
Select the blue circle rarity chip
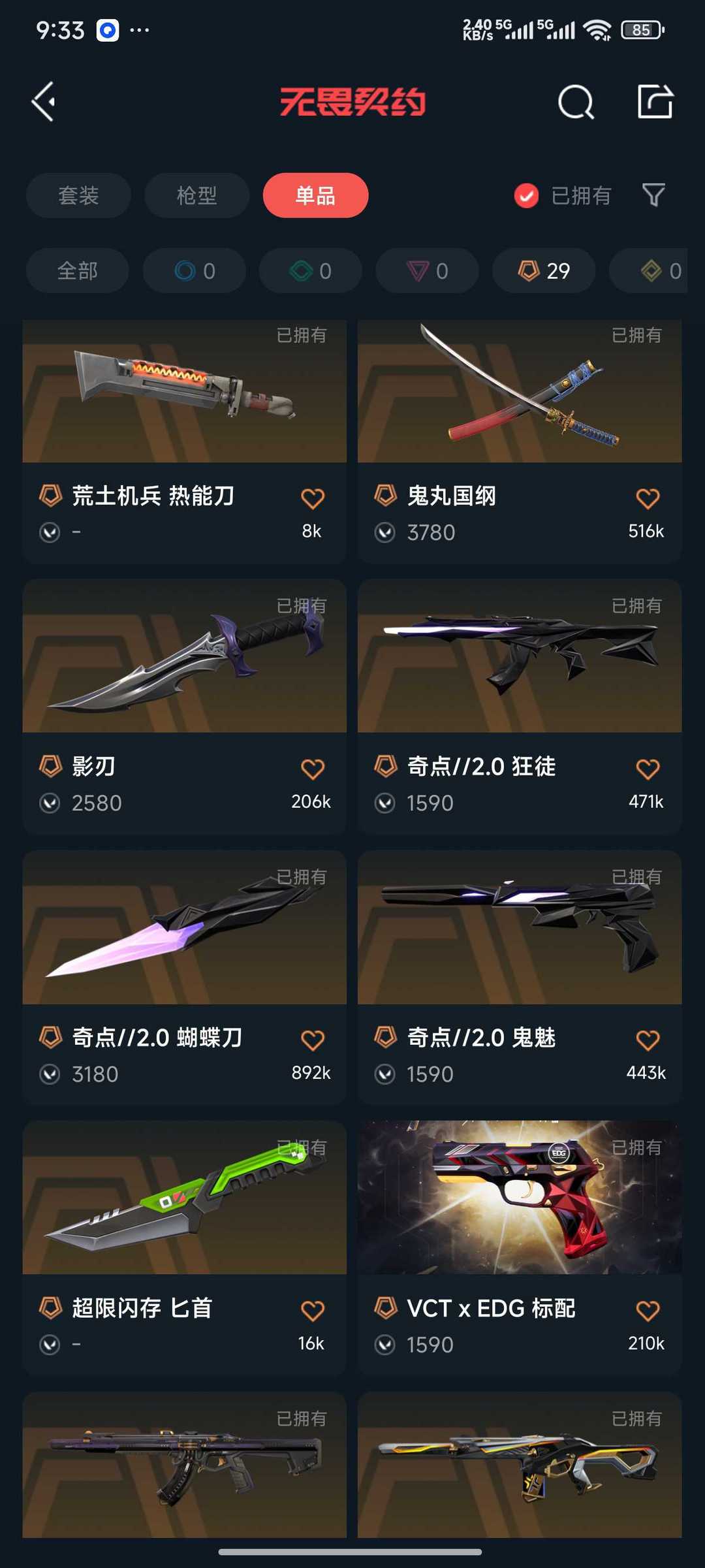(195, 270)
